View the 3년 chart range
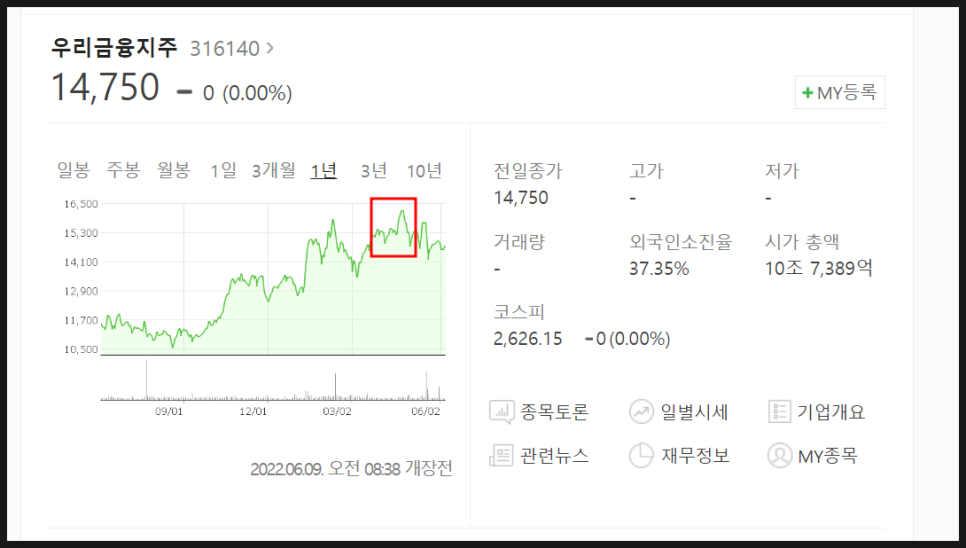 click(373, 171)
